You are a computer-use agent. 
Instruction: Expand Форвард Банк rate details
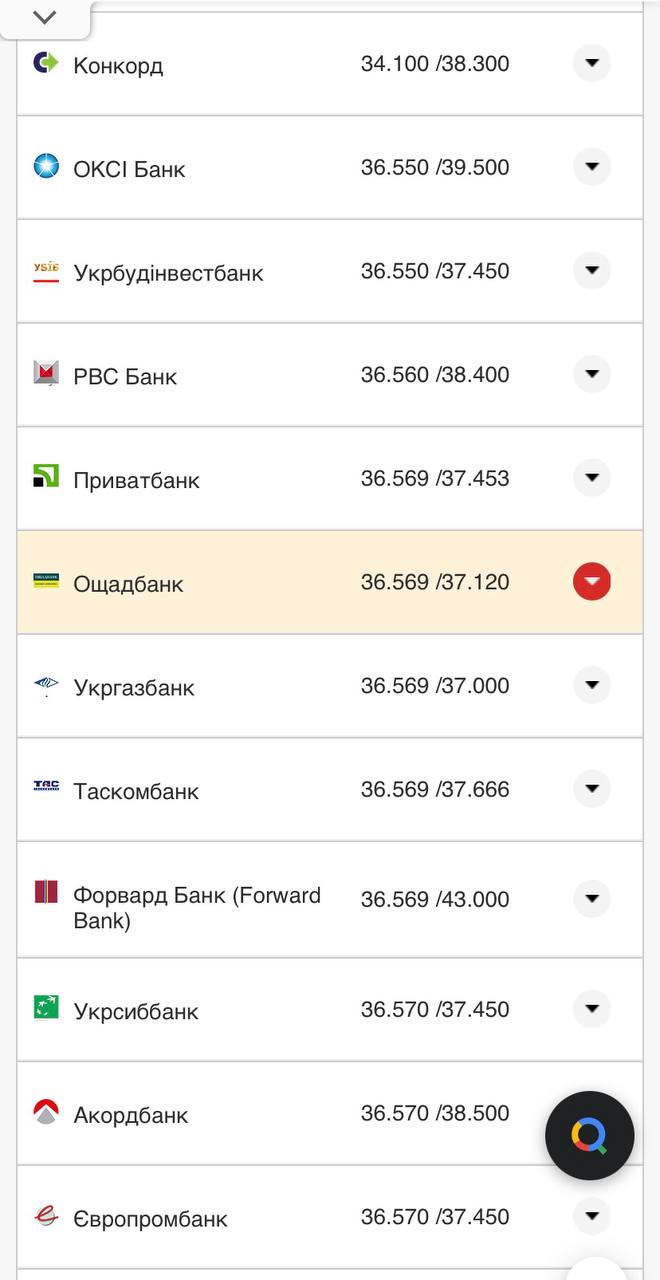(591, 899)
